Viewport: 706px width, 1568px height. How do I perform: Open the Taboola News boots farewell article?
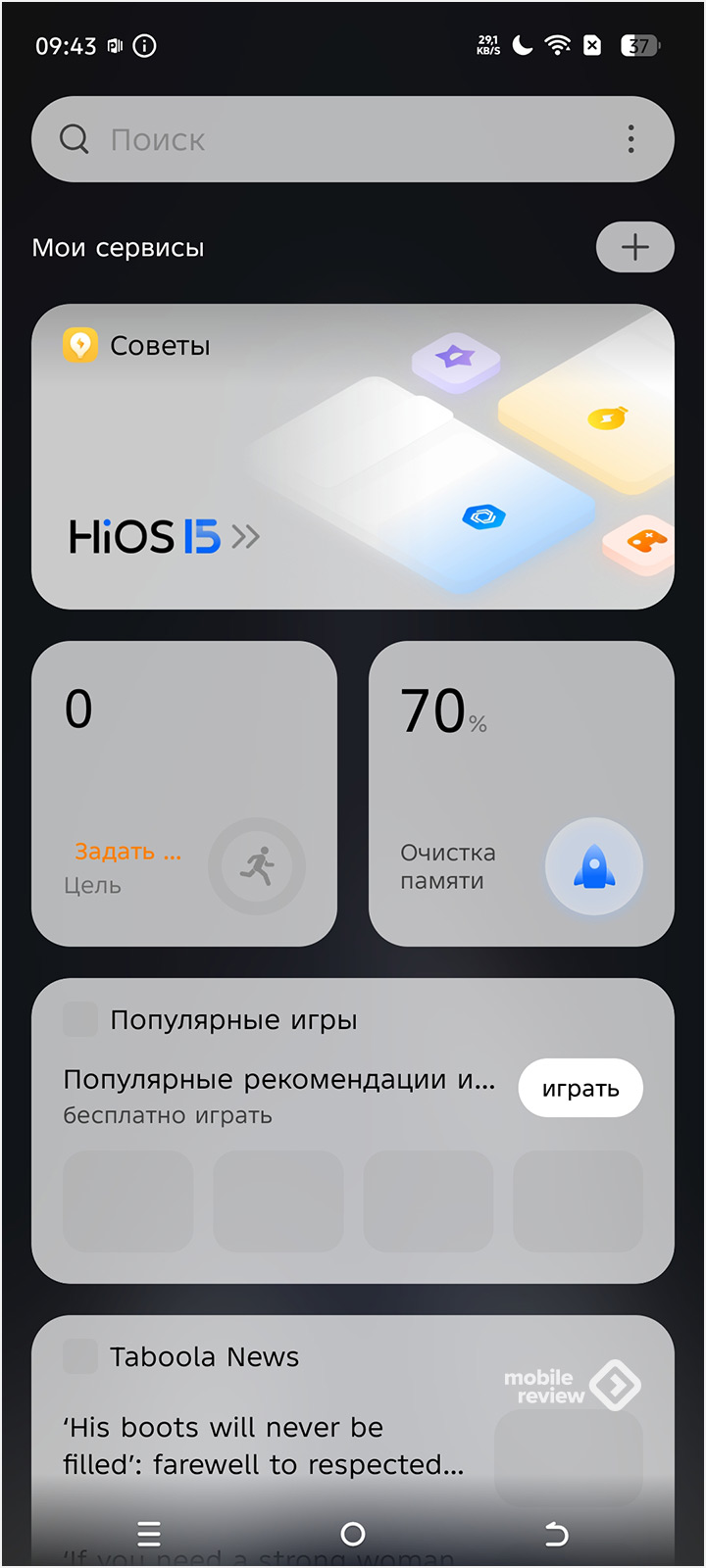pos(265,1445)
